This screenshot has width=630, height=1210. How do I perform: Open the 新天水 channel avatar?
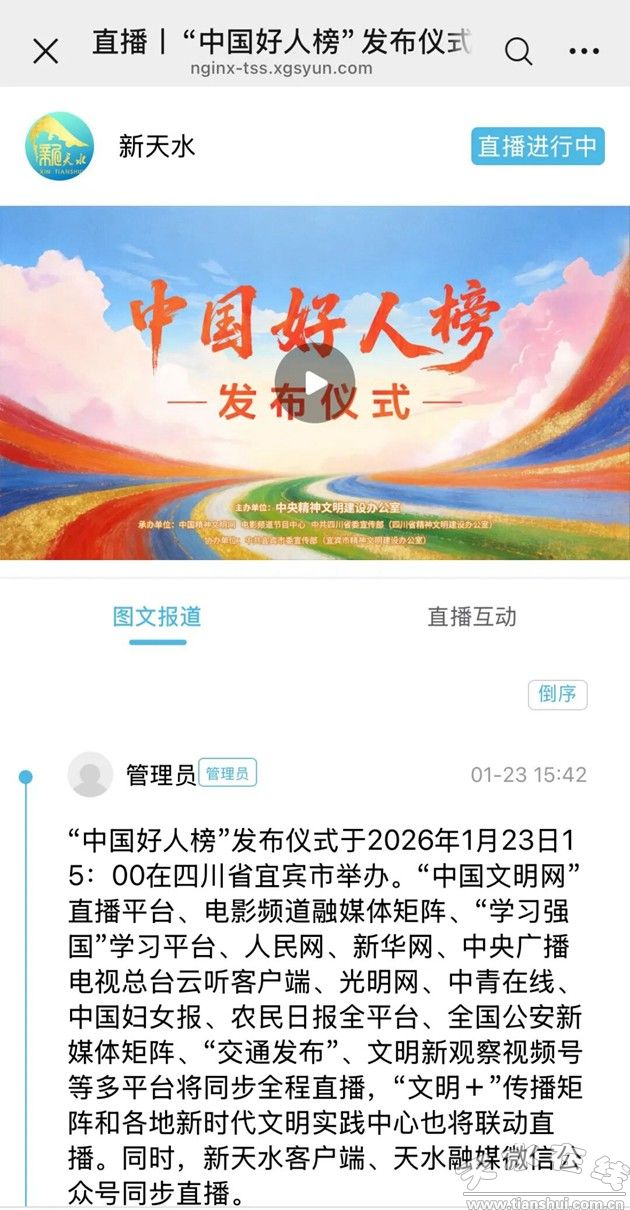tap(59, 146)
